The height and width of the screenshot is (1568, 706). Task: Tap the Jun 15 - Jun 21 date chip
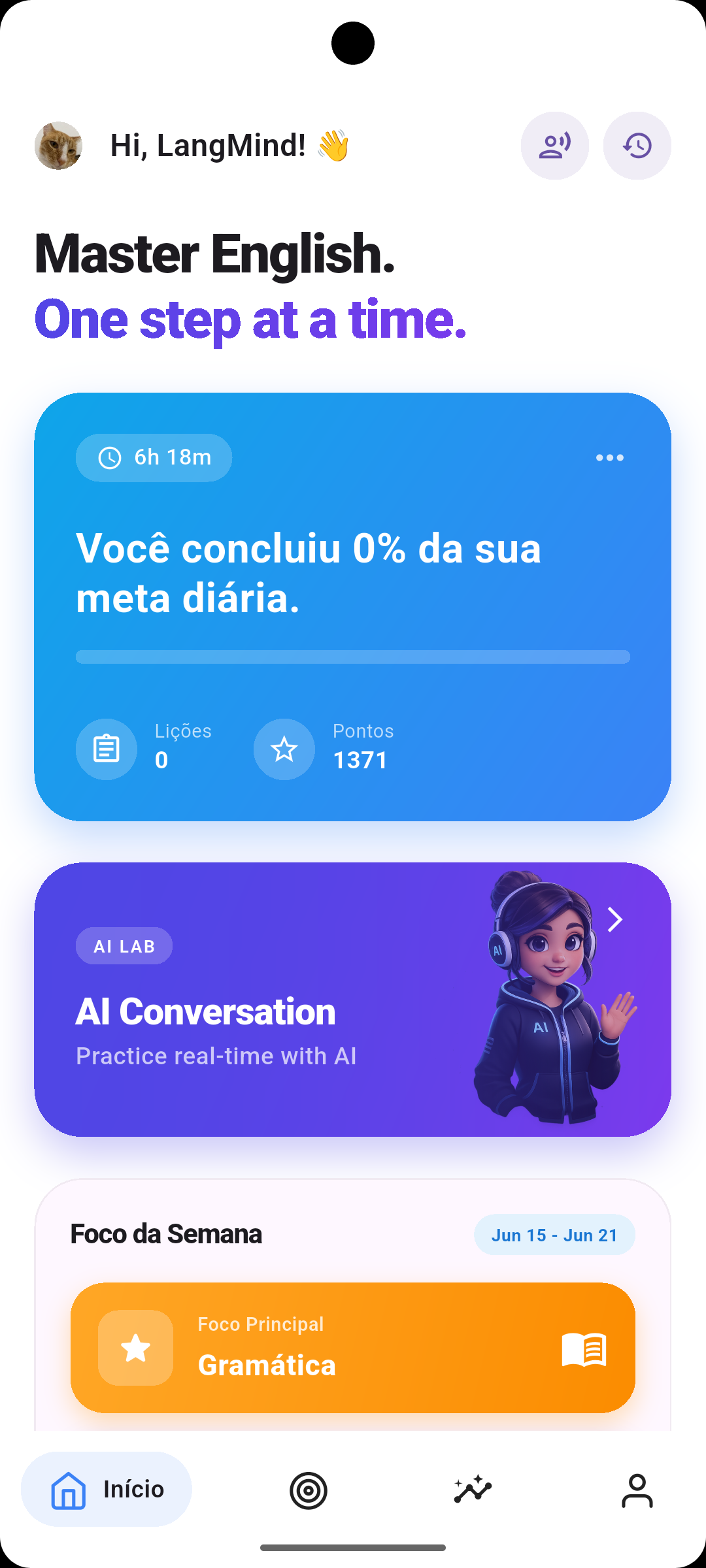coord(554,1235)
